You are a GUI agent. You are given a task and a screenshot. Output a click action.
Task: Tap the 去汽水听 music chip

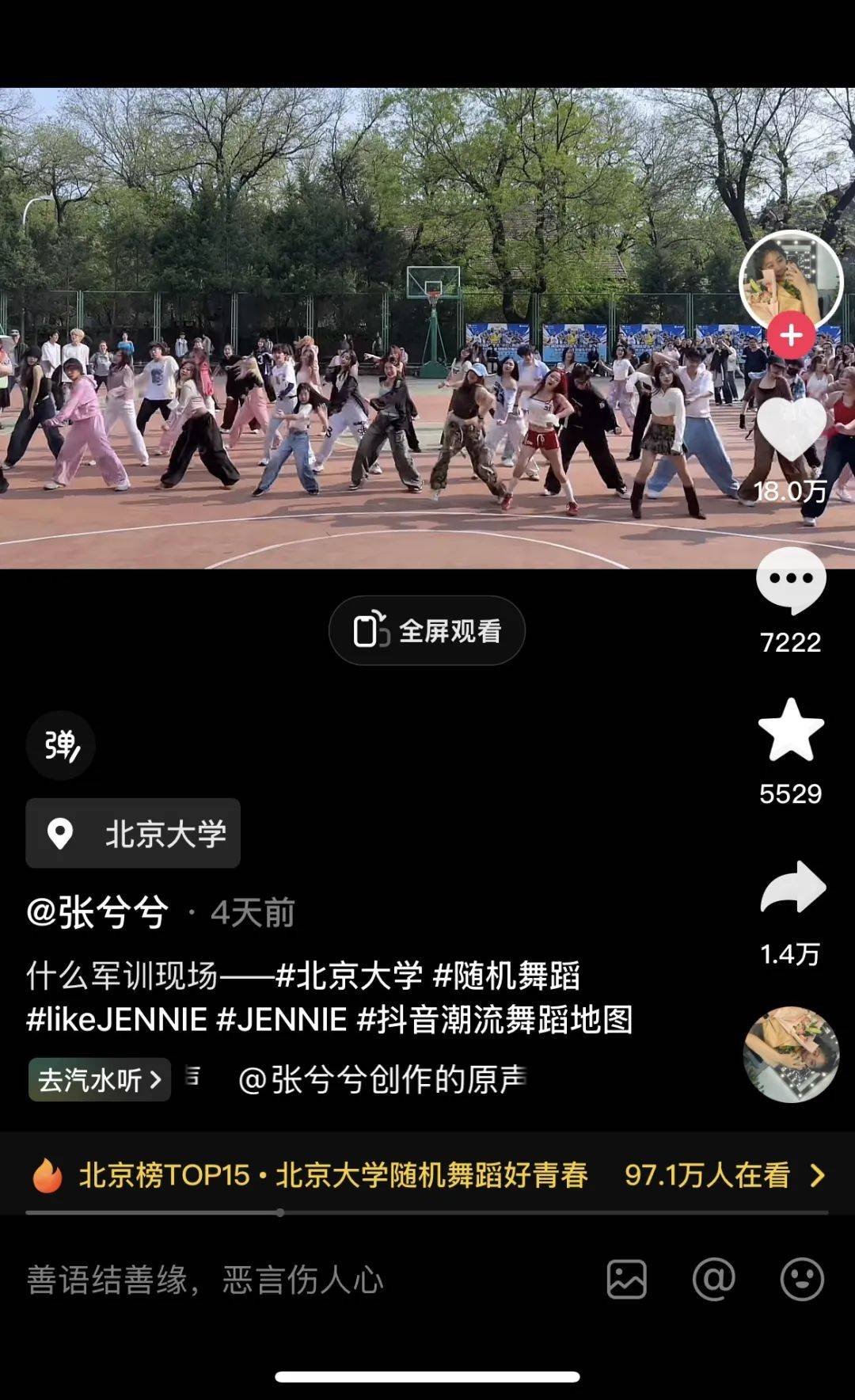(100, 1079)
